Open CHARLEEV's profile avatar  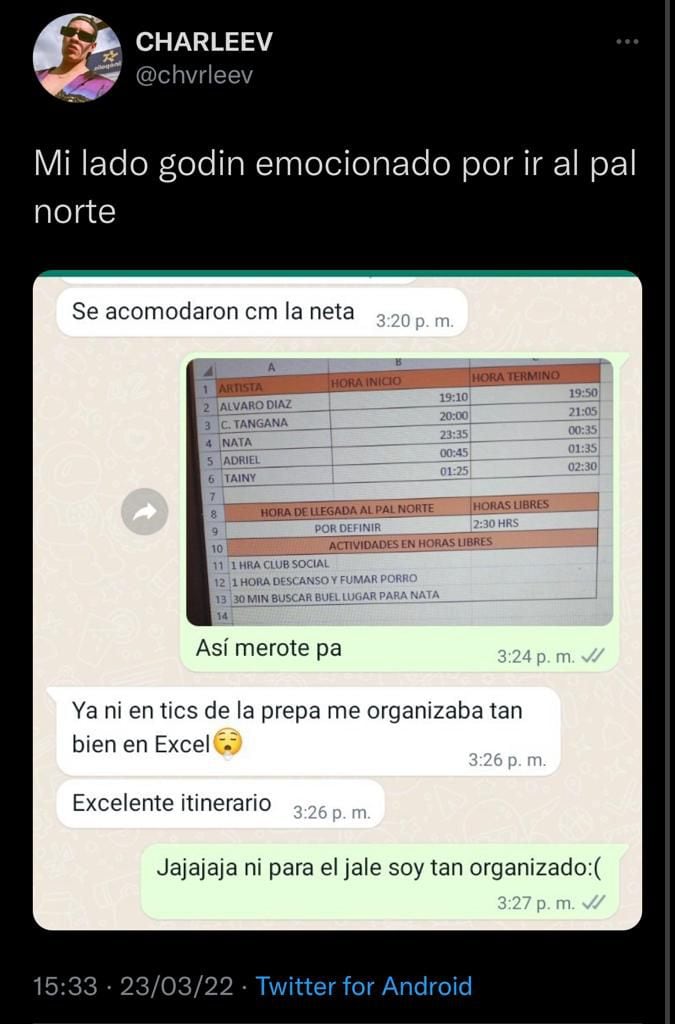pos(77,58)
